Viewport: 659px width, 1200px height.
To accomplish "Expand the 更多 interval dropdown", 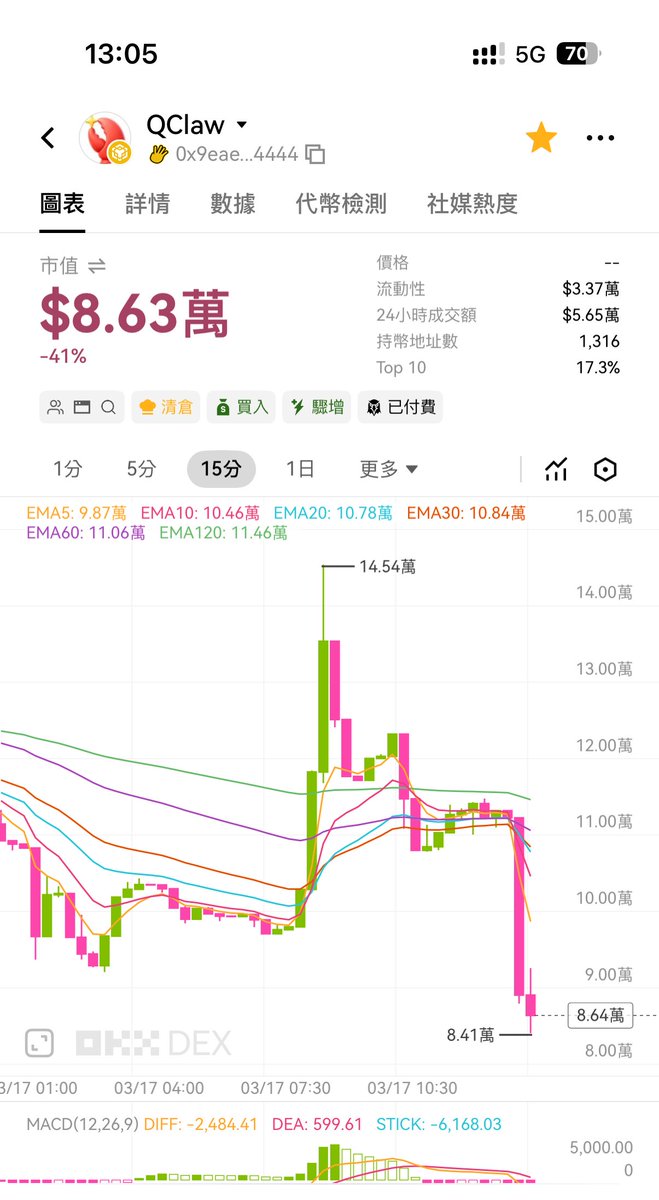I will tap(389, 468).
